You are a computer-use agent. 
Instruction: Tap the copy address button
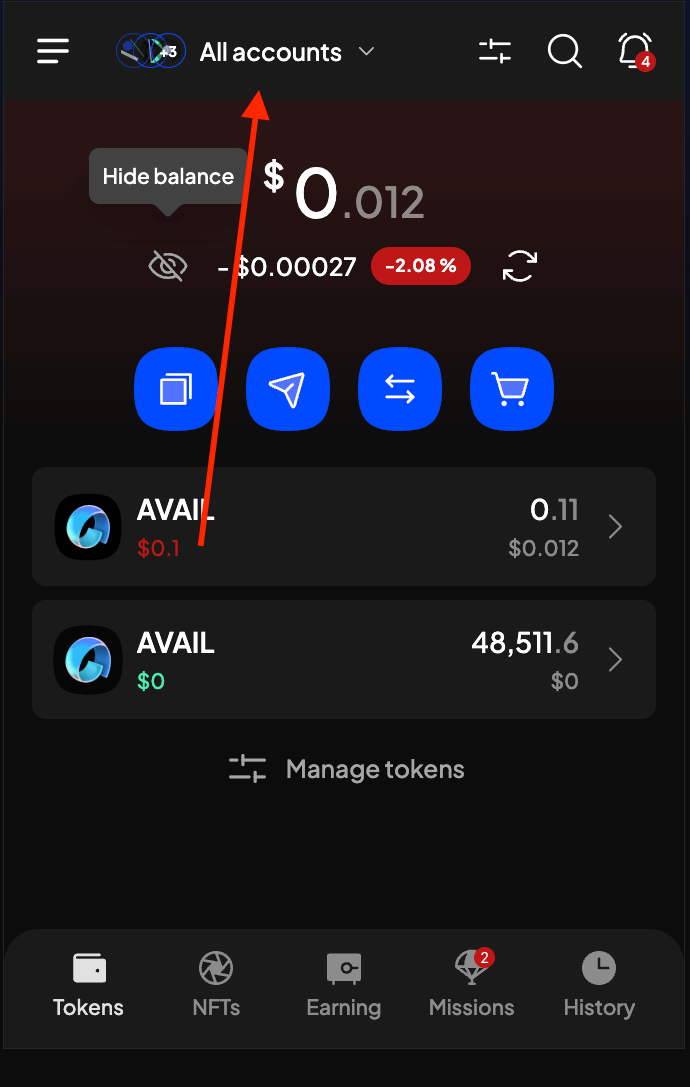[x=176, y=390]
